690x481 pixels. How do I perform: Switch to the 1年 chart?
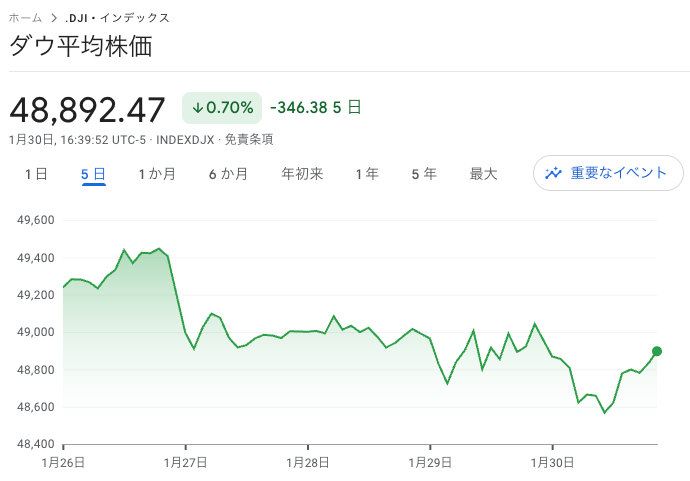point(367,174)
